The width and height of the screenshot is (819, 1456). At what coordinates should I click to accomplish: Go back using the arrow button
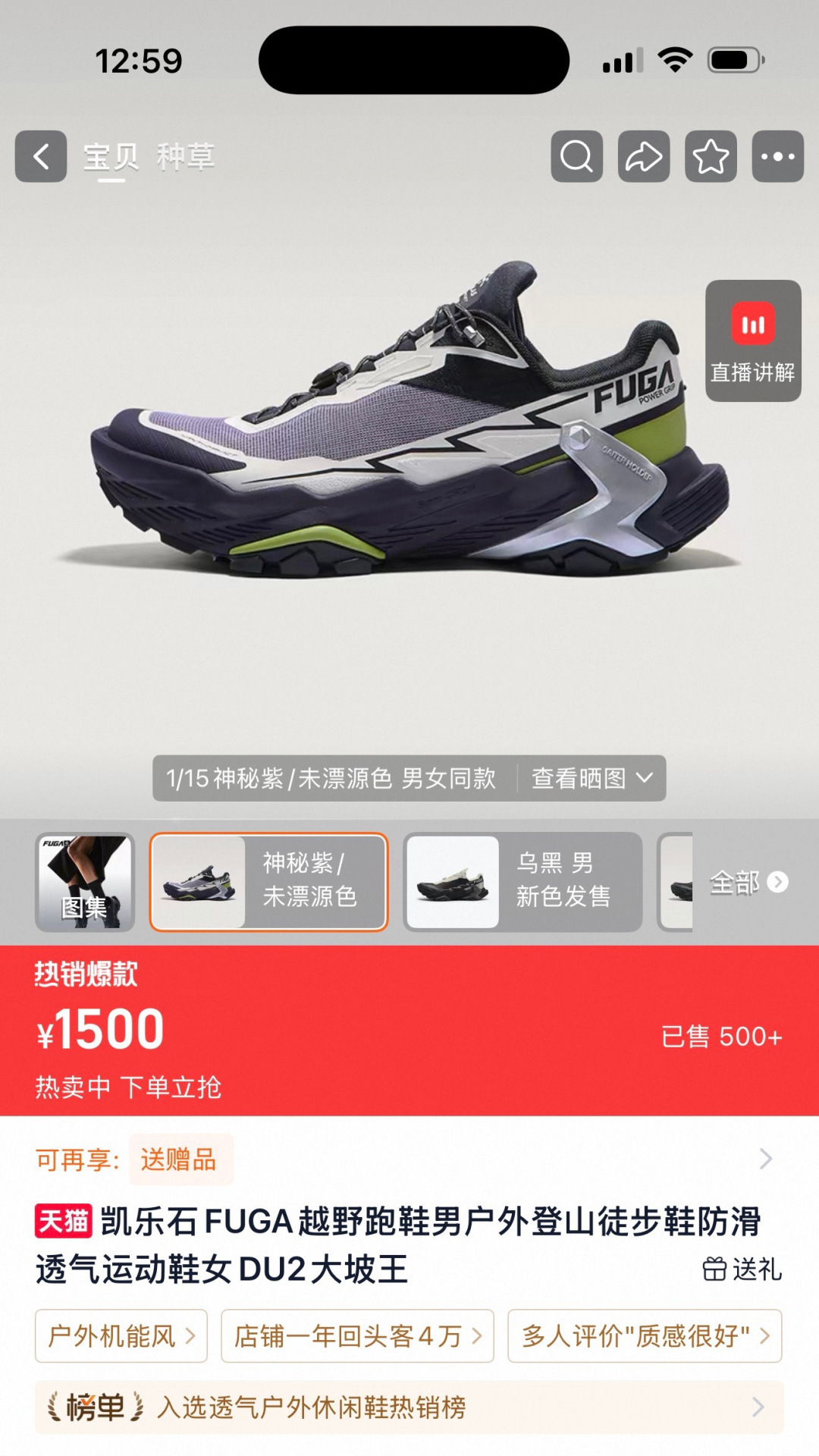point(41,156)
